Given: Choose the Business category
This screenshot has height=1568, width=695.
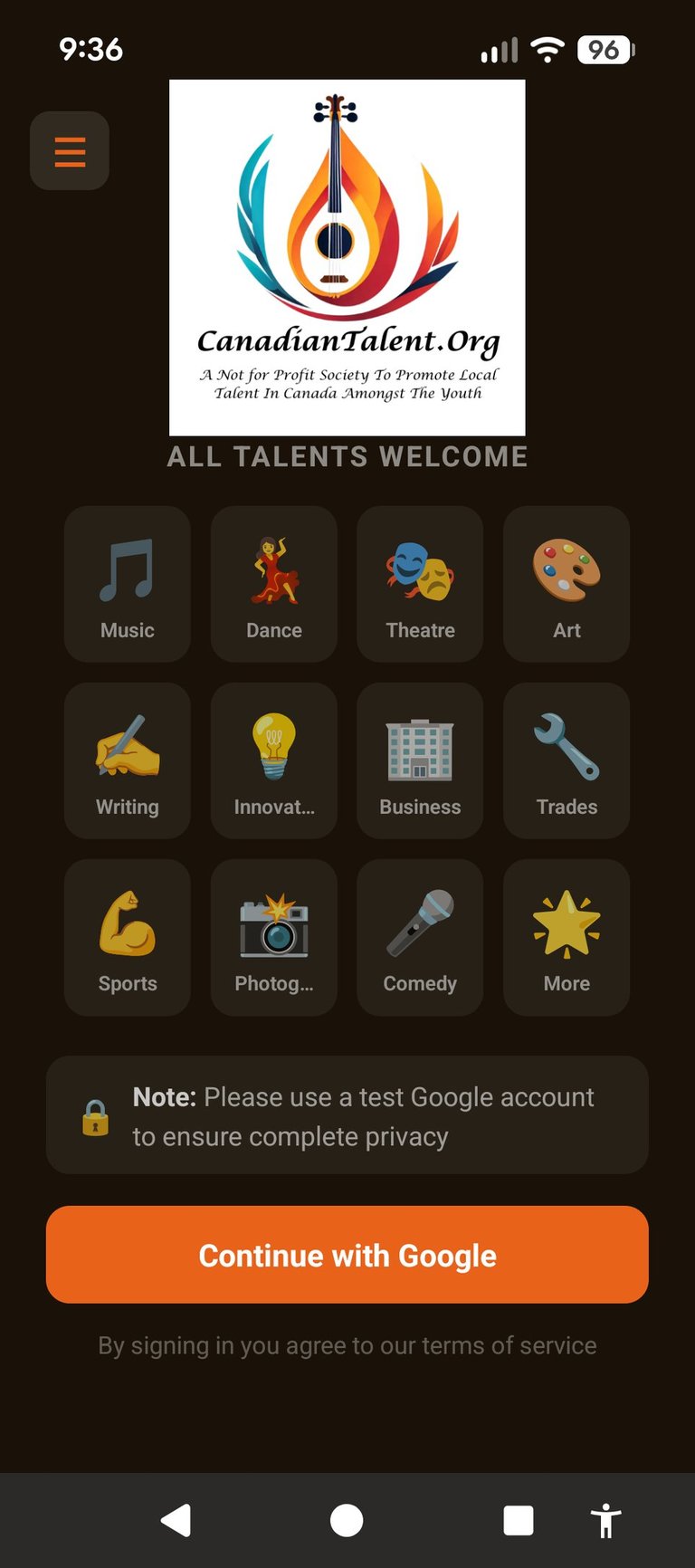Looking at the screenshot, I should (420, 760).
